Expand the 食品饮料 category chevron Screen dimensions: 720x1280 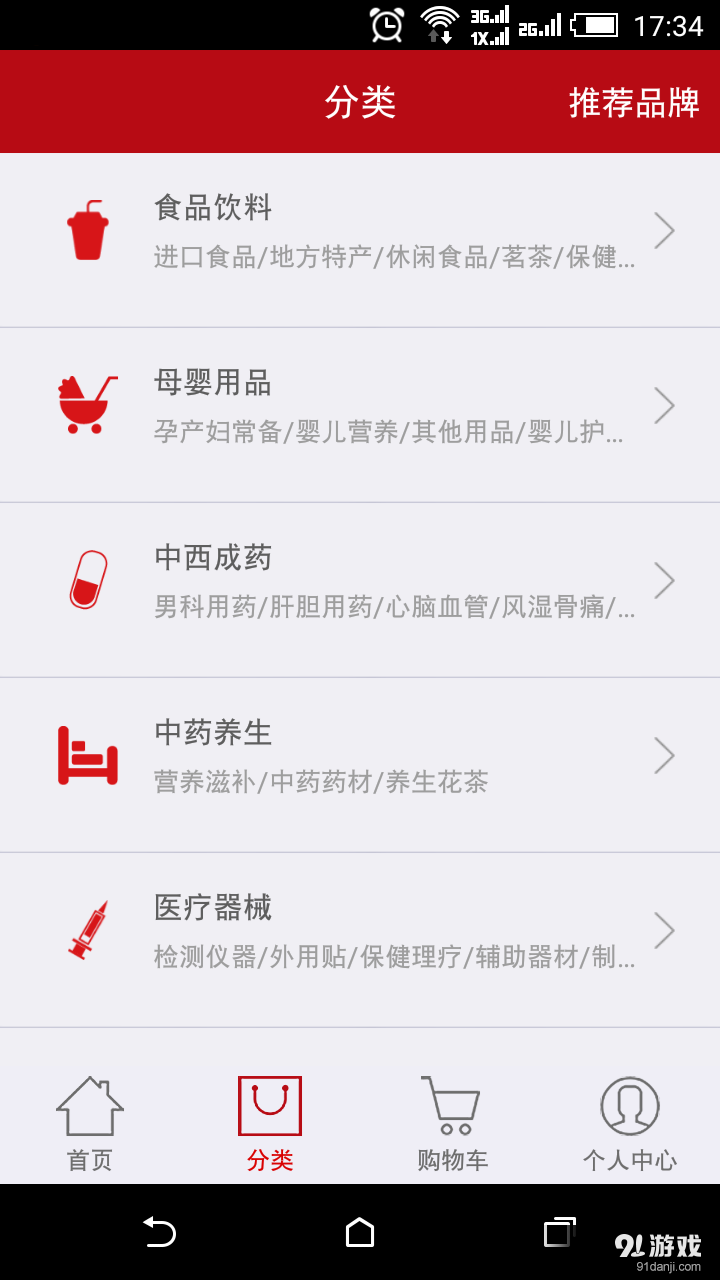tap(664, 230)
